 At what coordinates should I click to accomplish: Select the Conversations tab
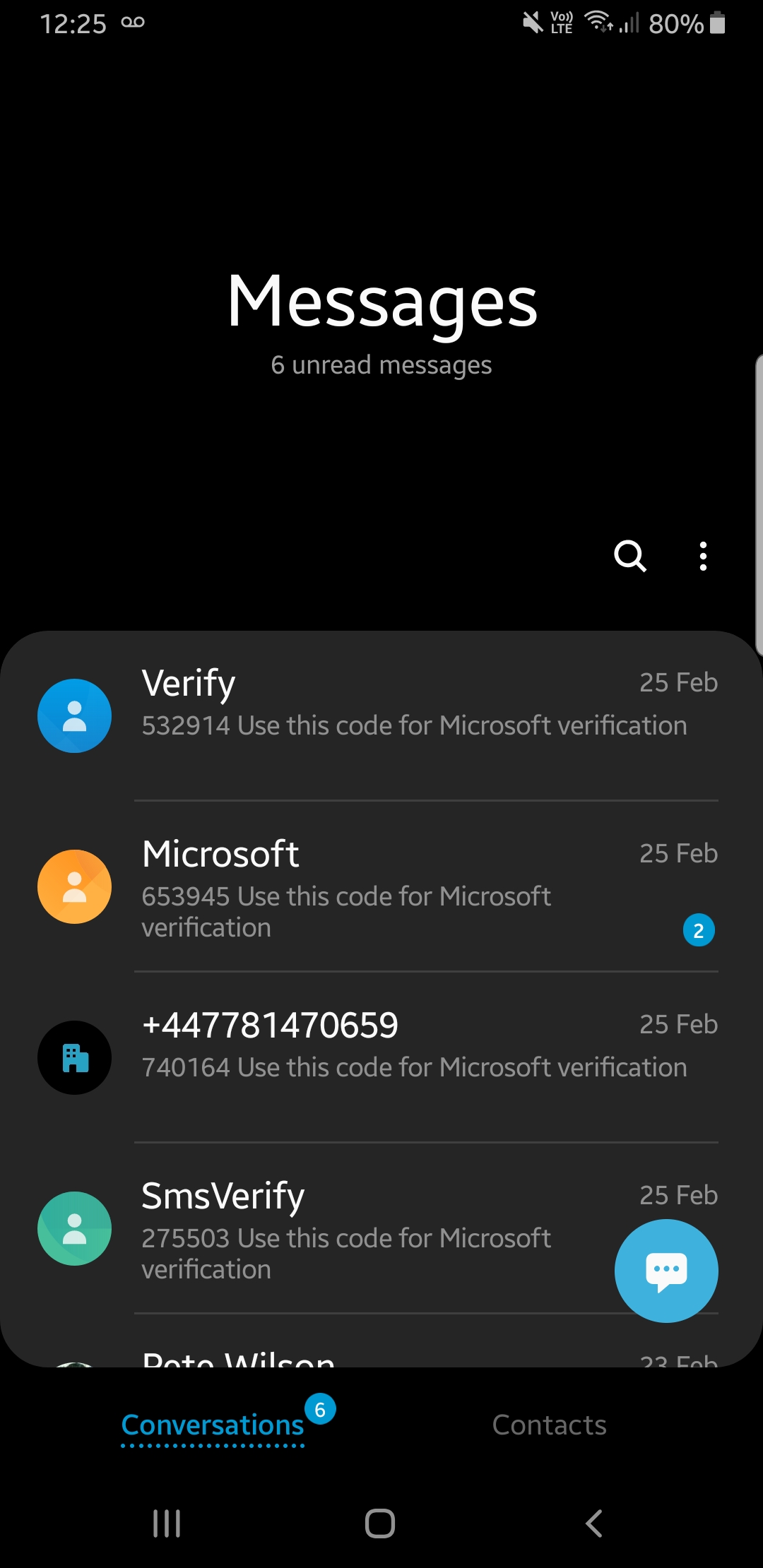213,1425
